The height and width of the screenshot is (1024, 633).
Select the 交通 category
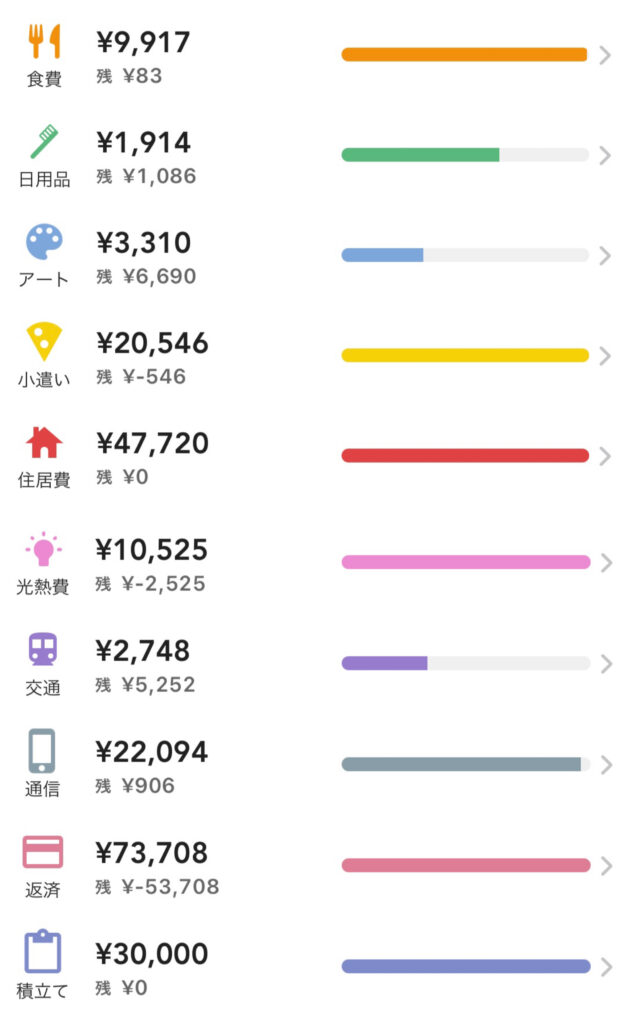(x=316, y=664)
